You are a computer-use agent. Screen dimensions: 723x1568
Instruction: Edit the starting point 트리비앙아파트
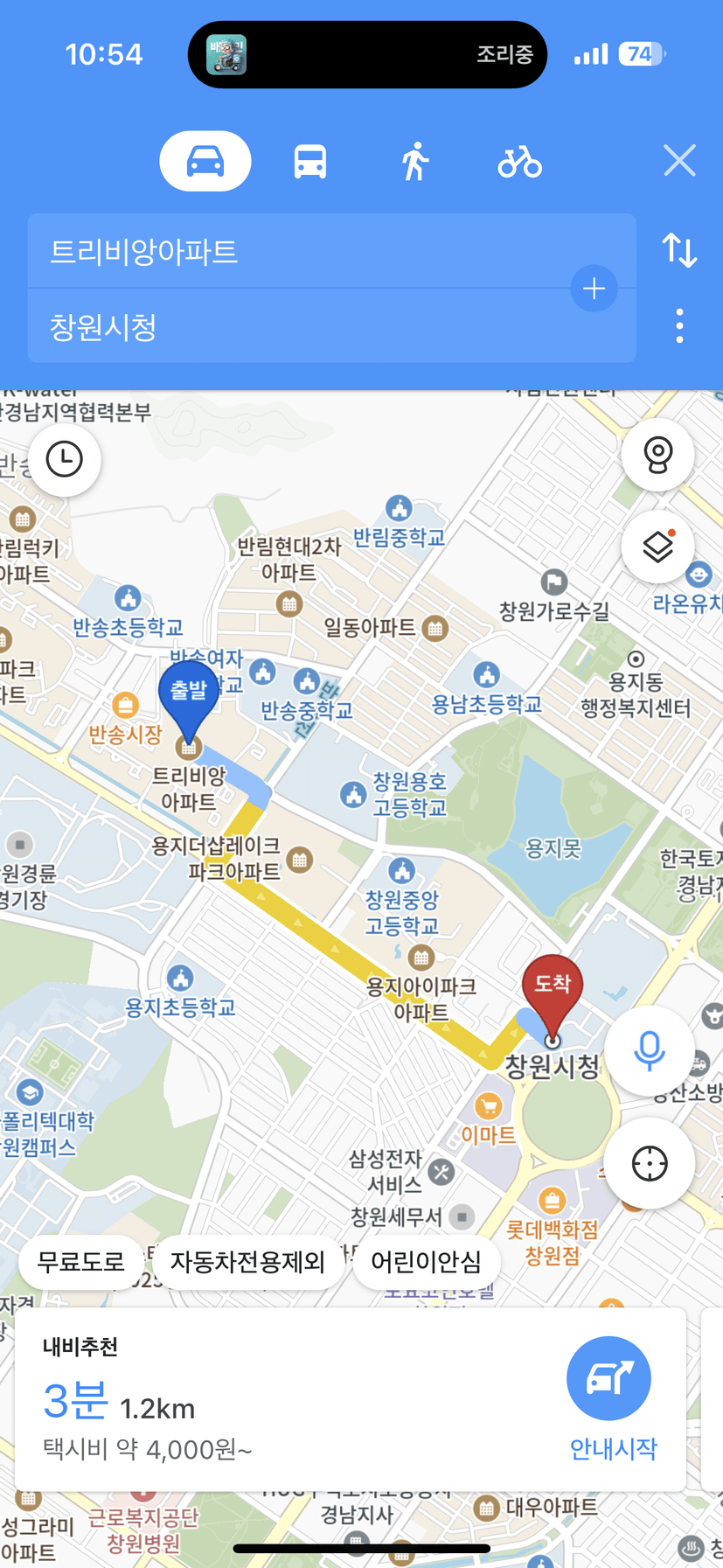coord(297,252)
